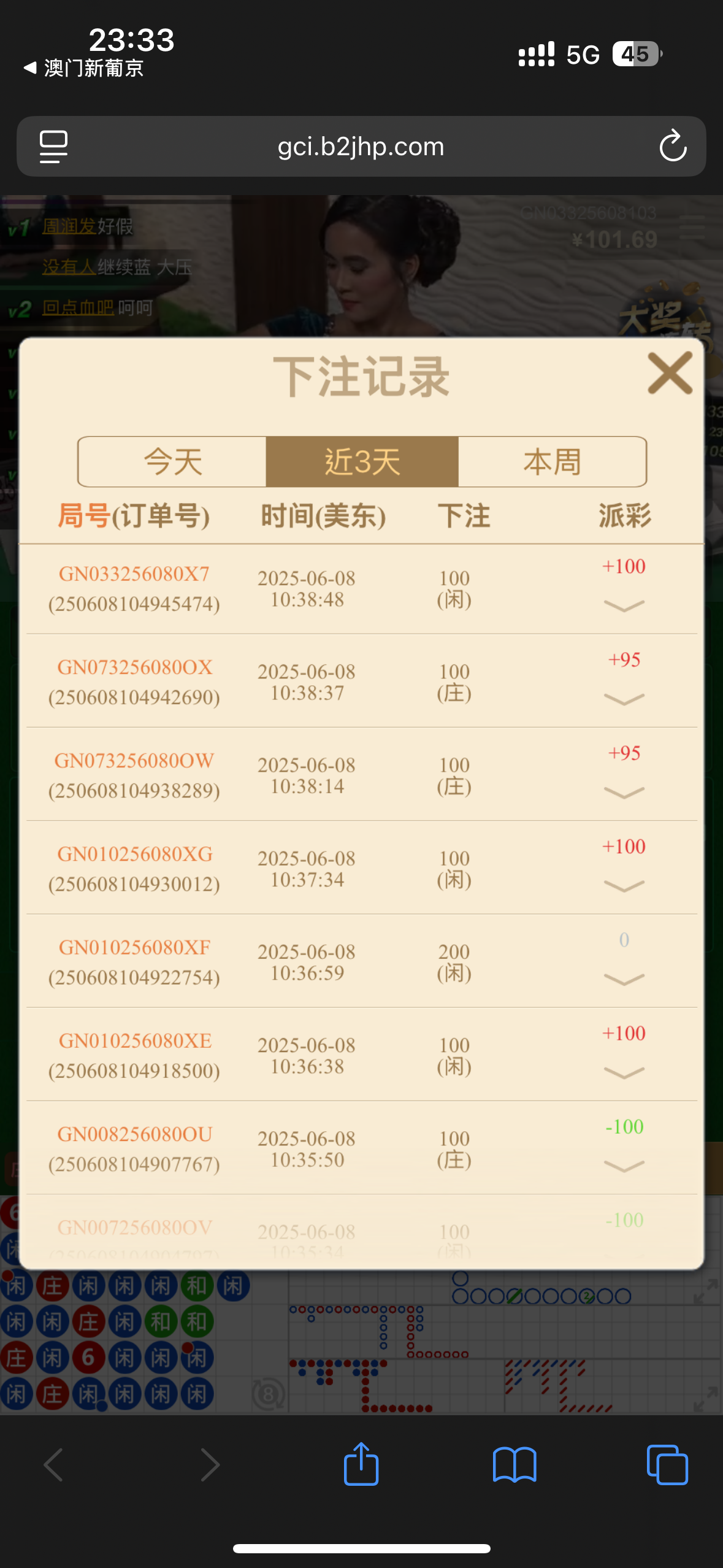This screenshot has width=723, height=1568.
Task: Expand details for order GN010256080XG
Action: 624,886
